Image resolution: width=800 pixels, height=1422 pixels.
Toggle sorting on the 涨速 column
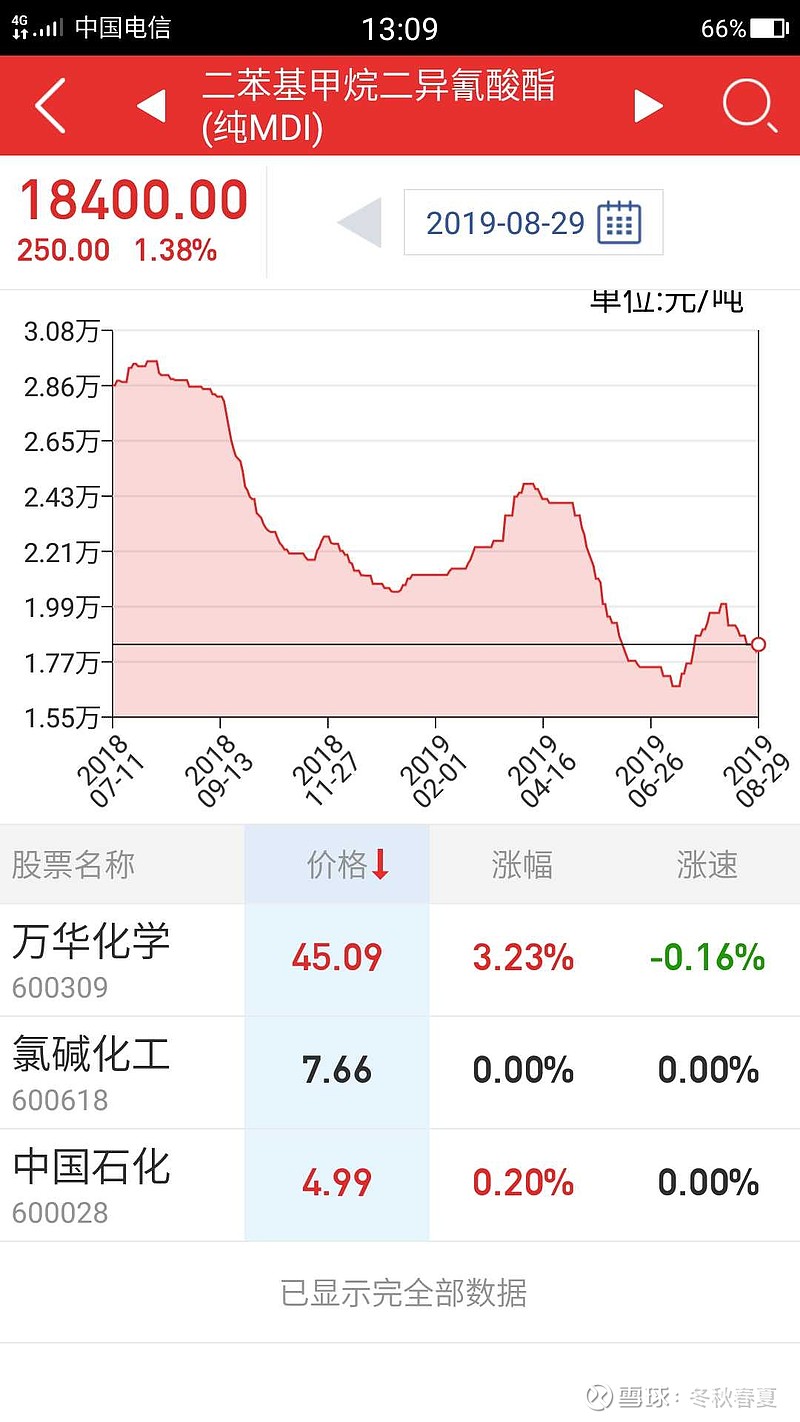pyautogui.click(x=704, y=865)
